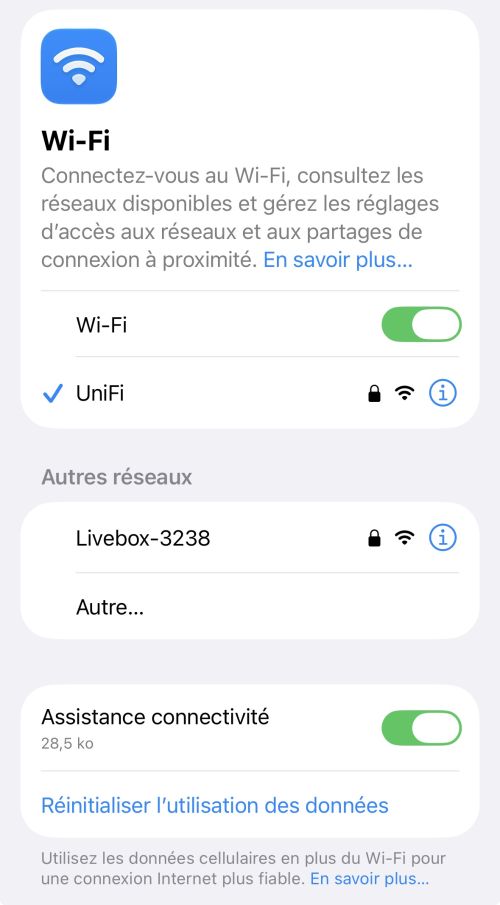Tap Réinitialiser l'utilisation des données
The height and width of the screenshot is (905, 500).
pyautogui.click(x=215, y=805)
